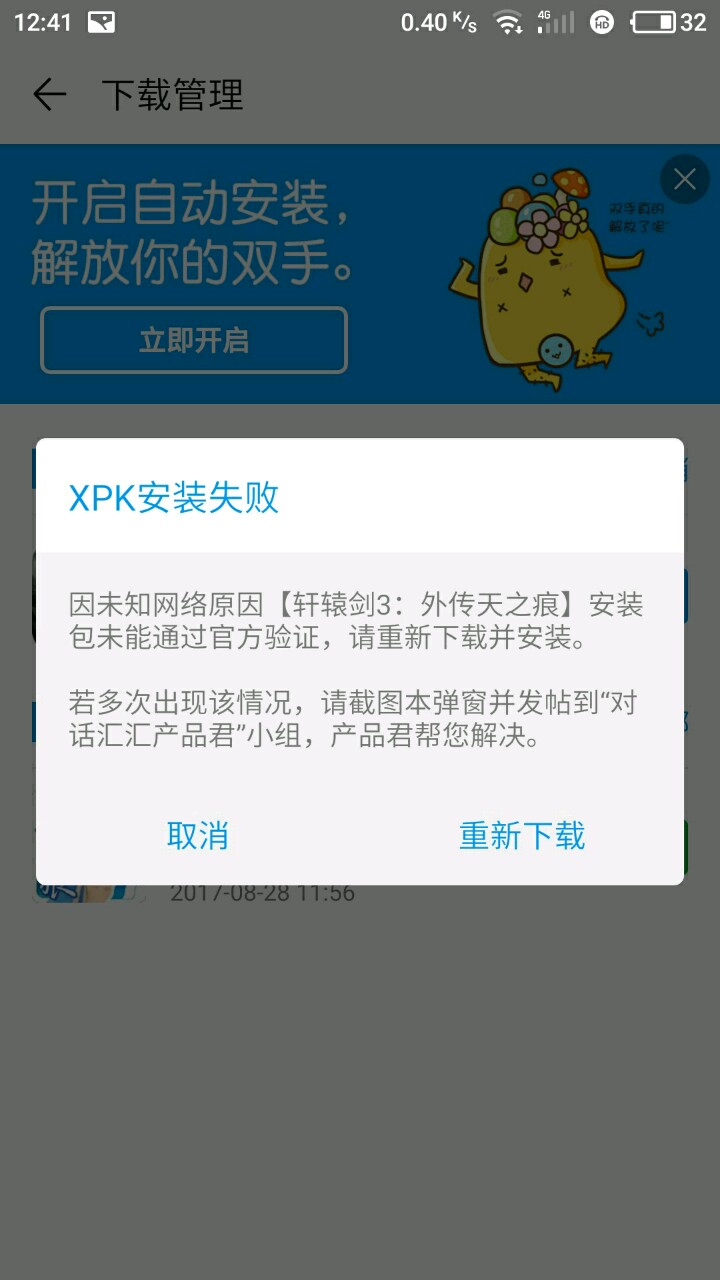Dismiss the auto-install banner
This screenshot has width=720, height=1280.
[x=685, y=180]
